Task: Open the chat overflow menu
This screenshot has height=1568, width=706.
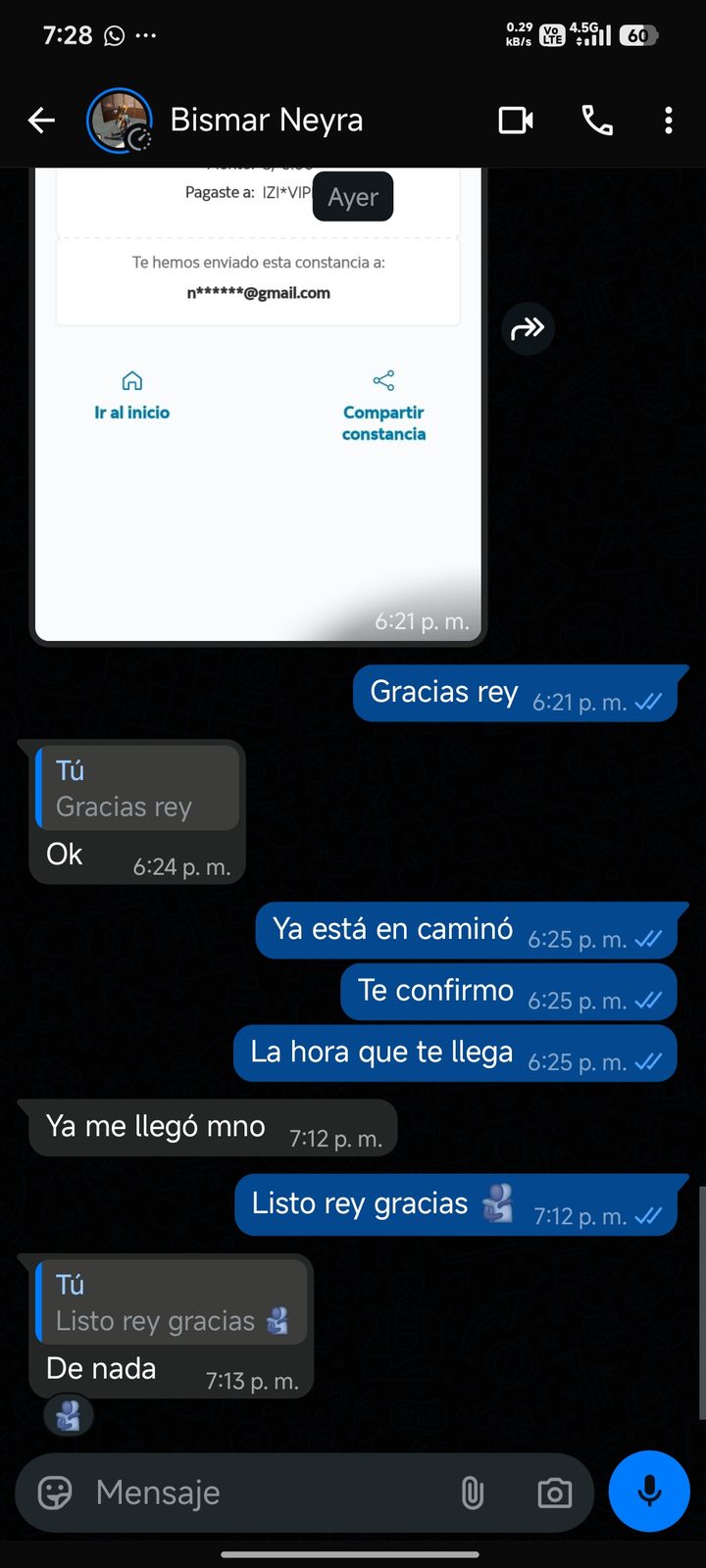Action: point(669,121)
